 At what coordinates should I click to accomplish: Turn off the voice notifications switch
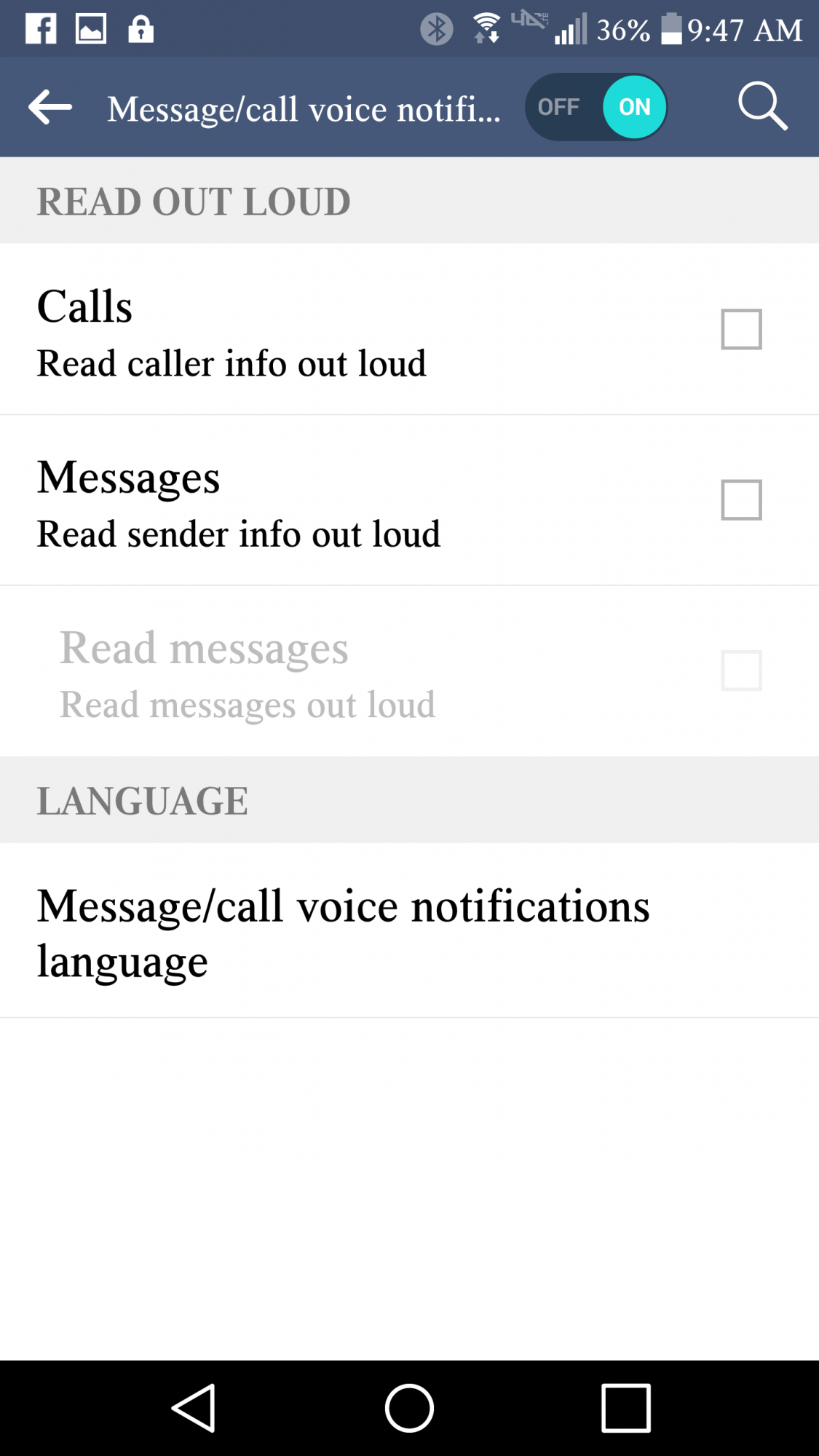(x=596, y=107)
